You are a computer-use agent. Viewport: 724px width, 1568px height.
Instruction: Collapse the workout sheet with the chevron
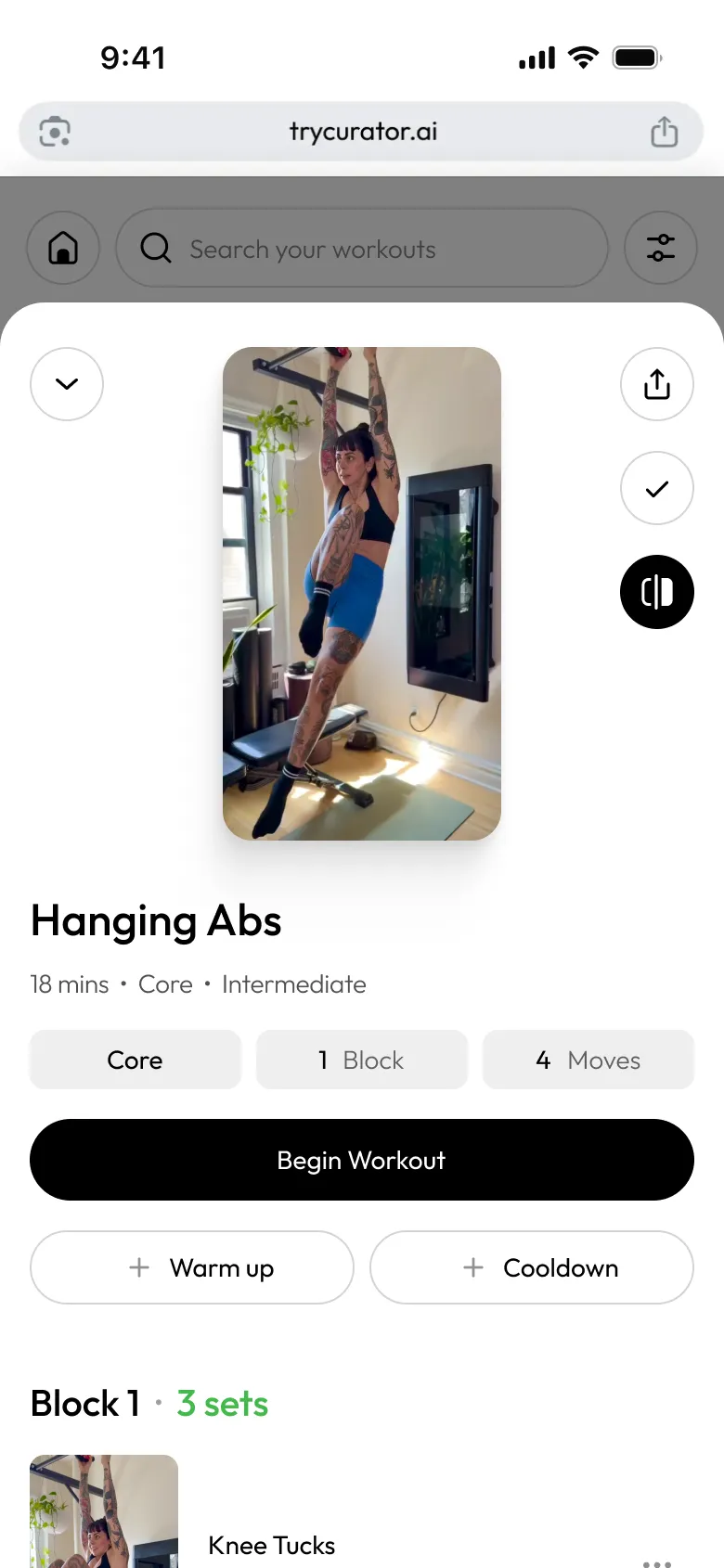point(67,384)
